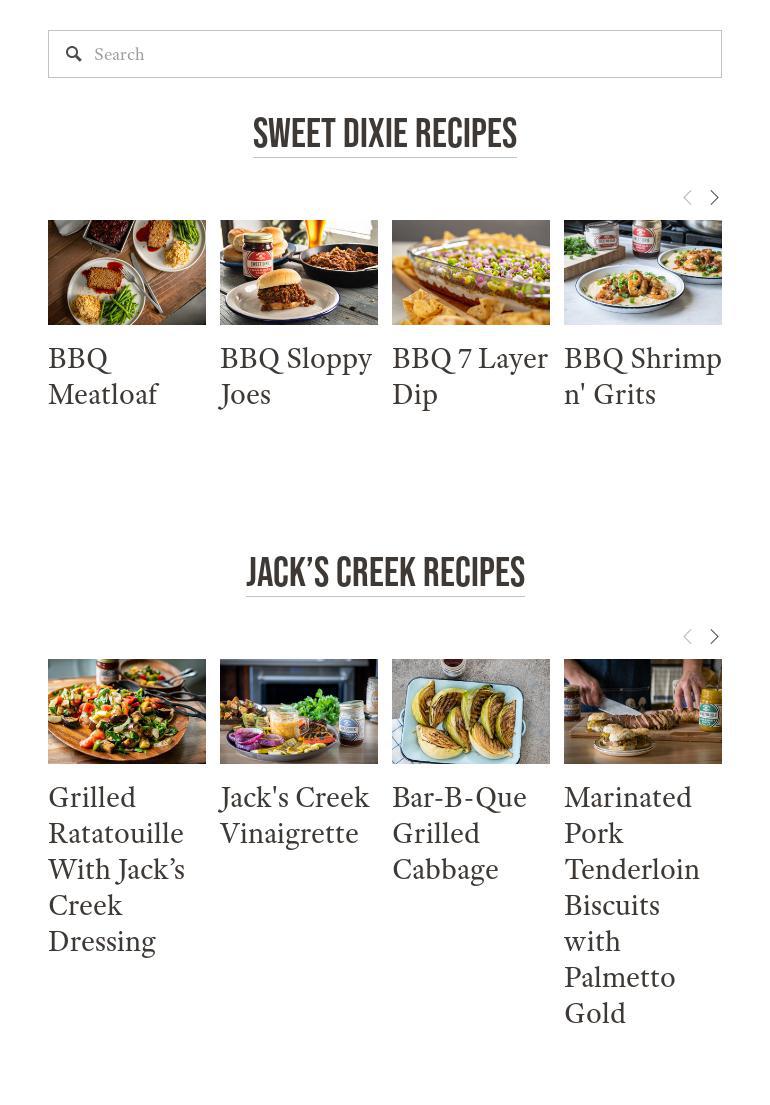Open the BBQ Meatloaf recipe
This screenshot has height=1105, width=770.
(x=127, y=273)
